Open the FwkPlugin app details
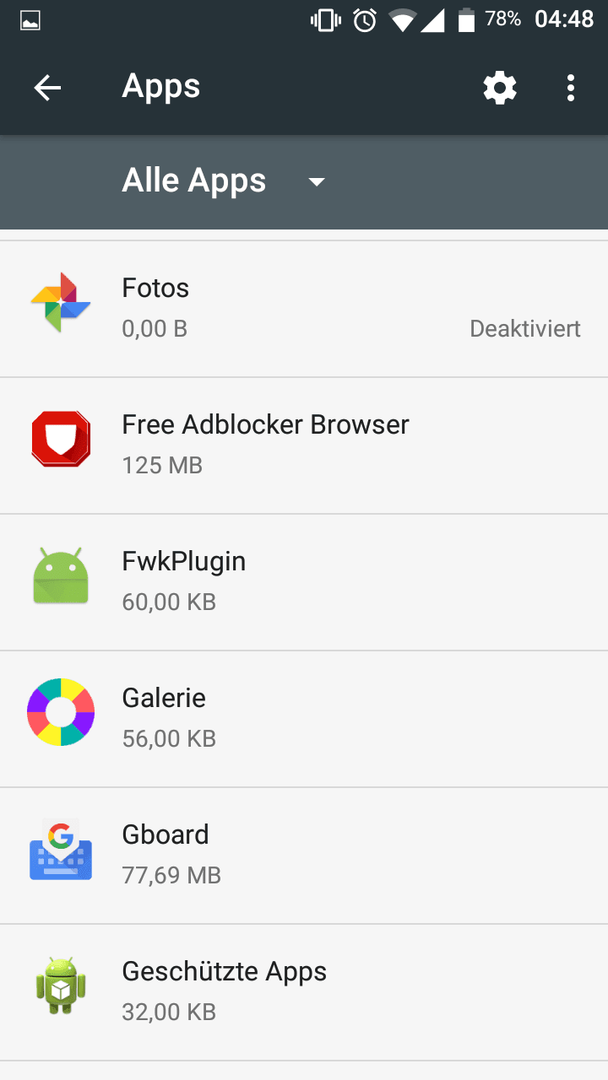This screenshot has height=1080, width=608. pyautogui.click(x=304, y=582)
